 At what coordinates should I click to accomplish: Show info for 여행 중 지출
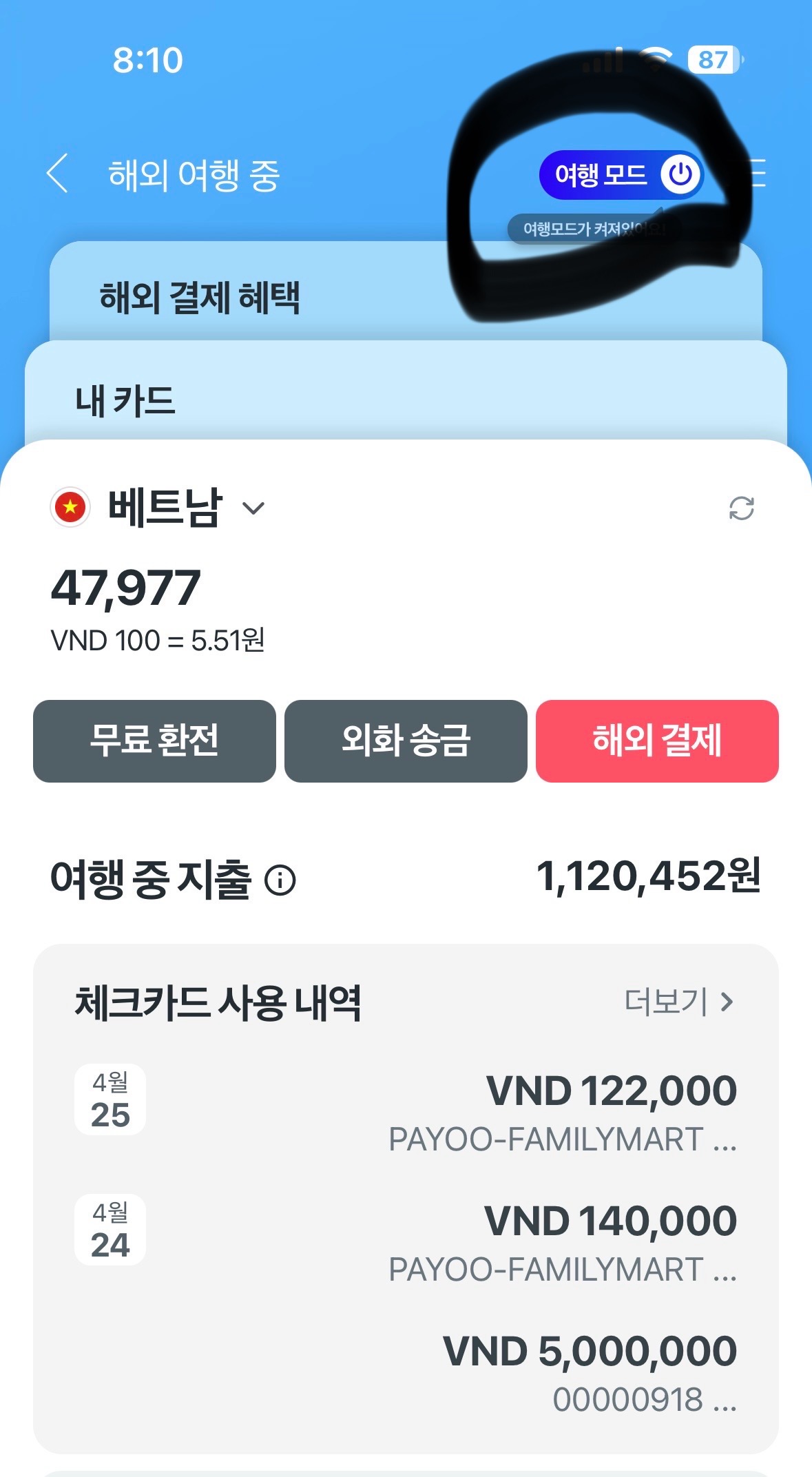coord(280,880)
